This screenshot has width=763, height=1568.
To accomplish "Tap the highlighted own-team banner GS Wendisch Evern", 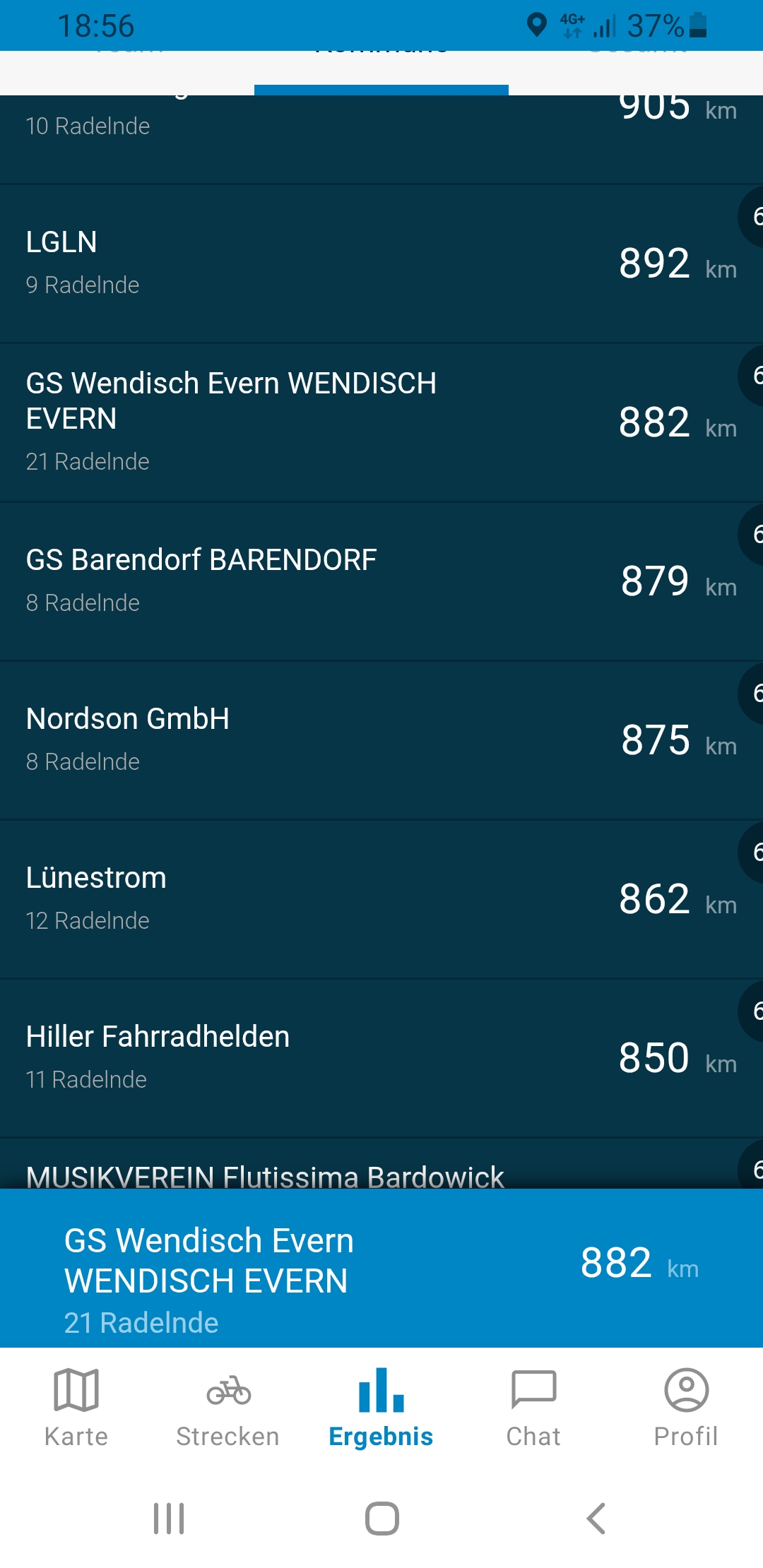I will pos(381,1269).
